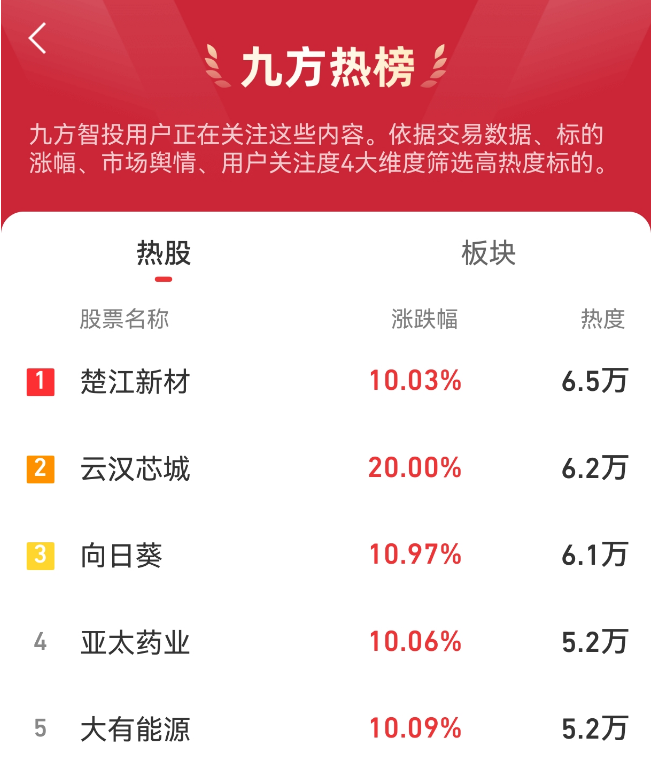View details for 大有能源
Viewport: 651px width, 770px height.
tap(135, 729)
